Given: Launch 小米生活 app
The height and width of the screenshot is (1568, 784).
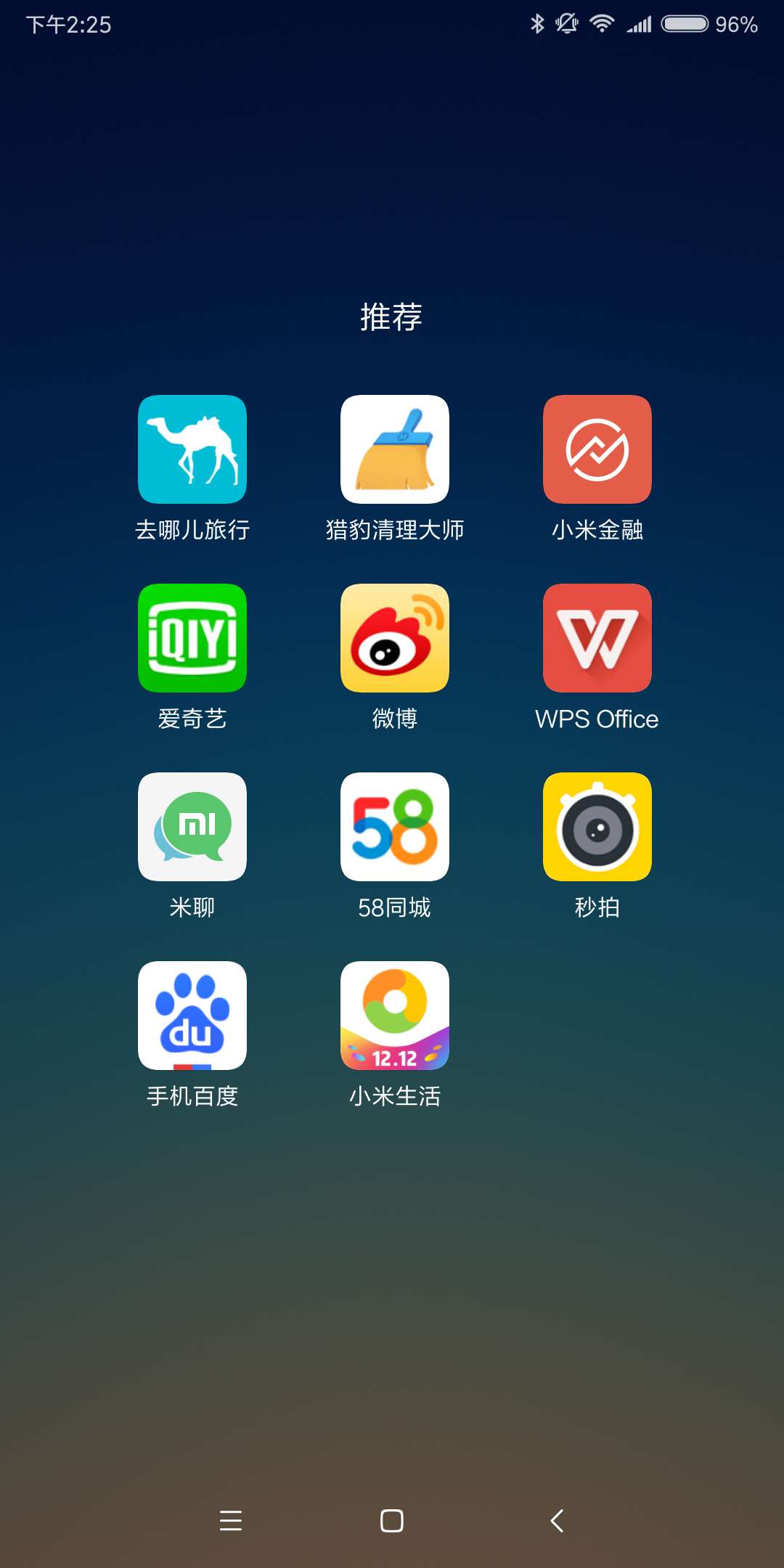Looking at the screenshot, I should 395,1016.
